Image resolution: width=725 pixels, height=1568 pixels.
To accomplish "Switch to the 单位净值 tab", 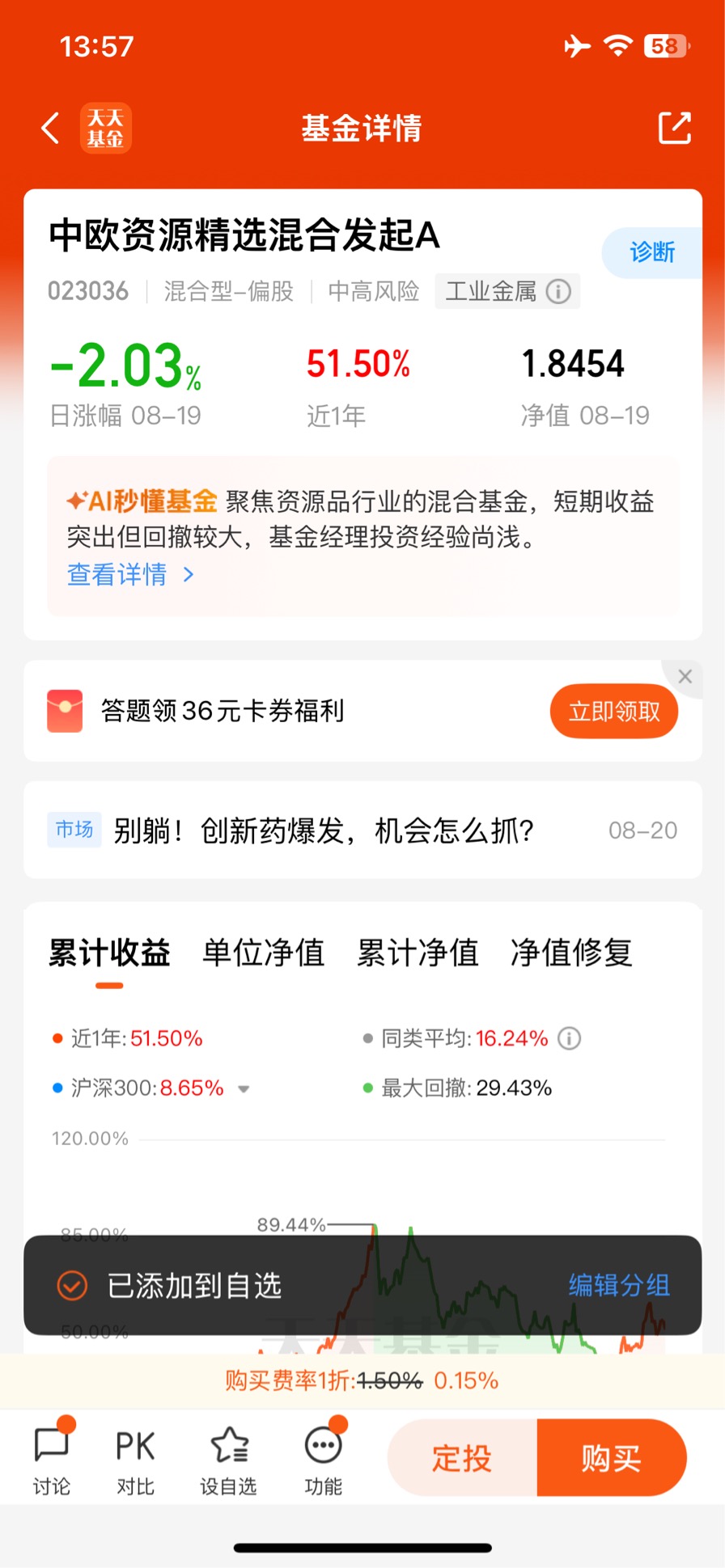I will (x=264, y=953).
